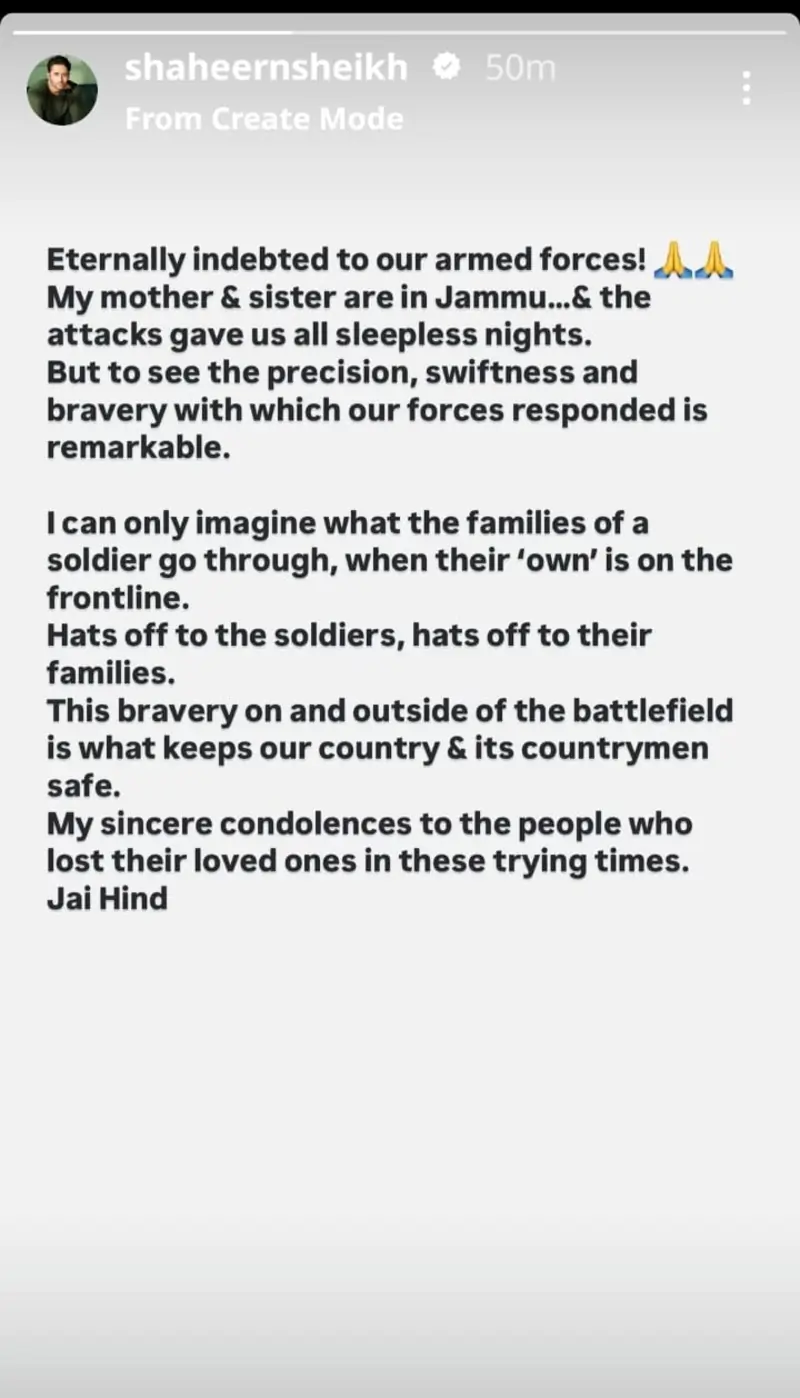Open shaheernsheikh's profile picture
Image resolution: width=800 pixels, height=1398 pixels.
tap(62, 90)
